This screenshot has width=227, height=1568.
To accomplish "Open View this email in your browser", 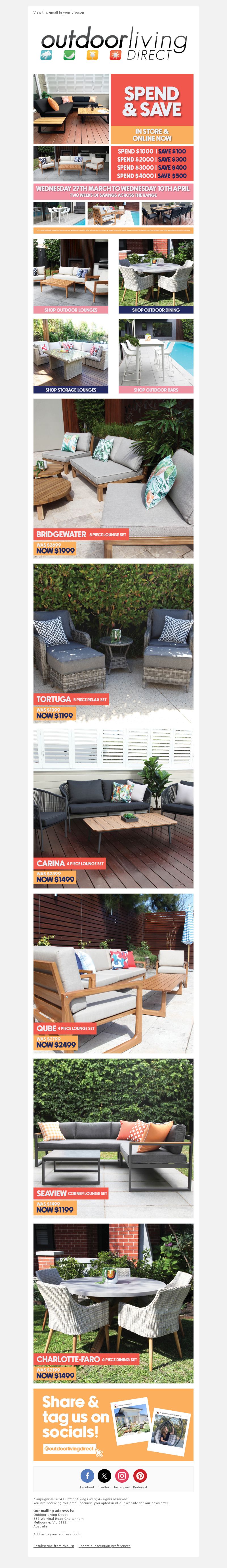I will [x=58, y=12].
